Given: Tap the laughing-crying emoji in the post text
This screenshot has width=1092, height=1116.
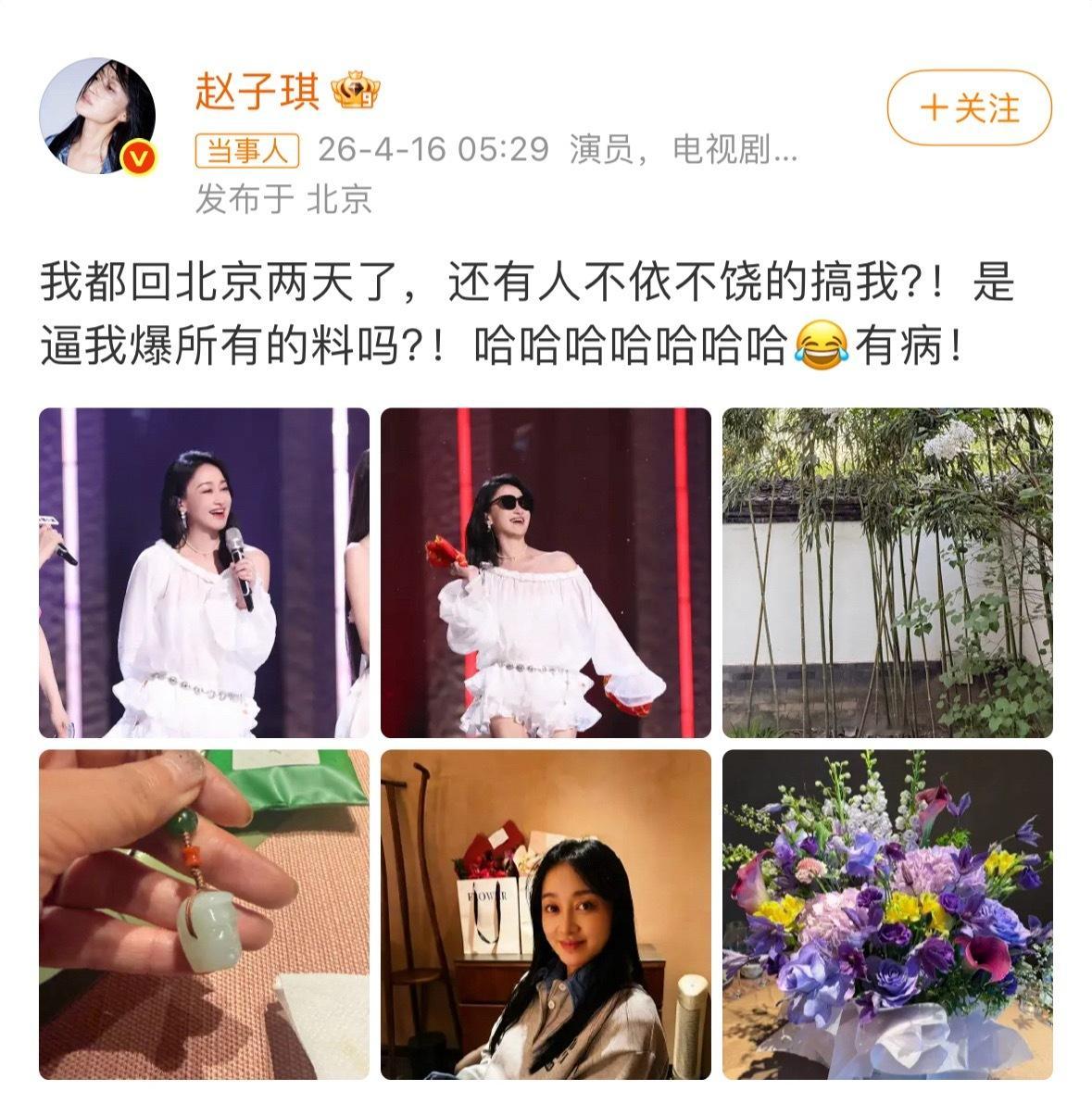Looking at the screenshot, I should [822, 346].
